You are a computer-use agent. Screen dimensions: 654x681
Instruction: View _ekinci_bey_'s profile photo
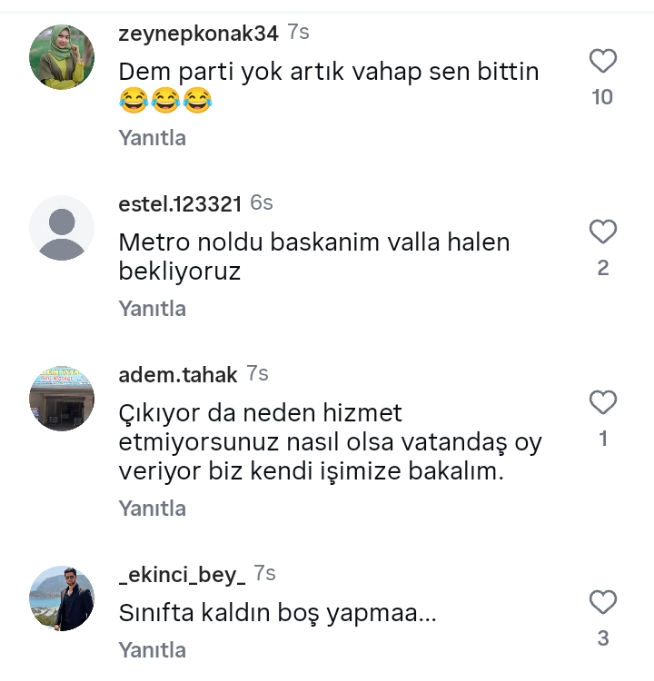tap(62, 598)
